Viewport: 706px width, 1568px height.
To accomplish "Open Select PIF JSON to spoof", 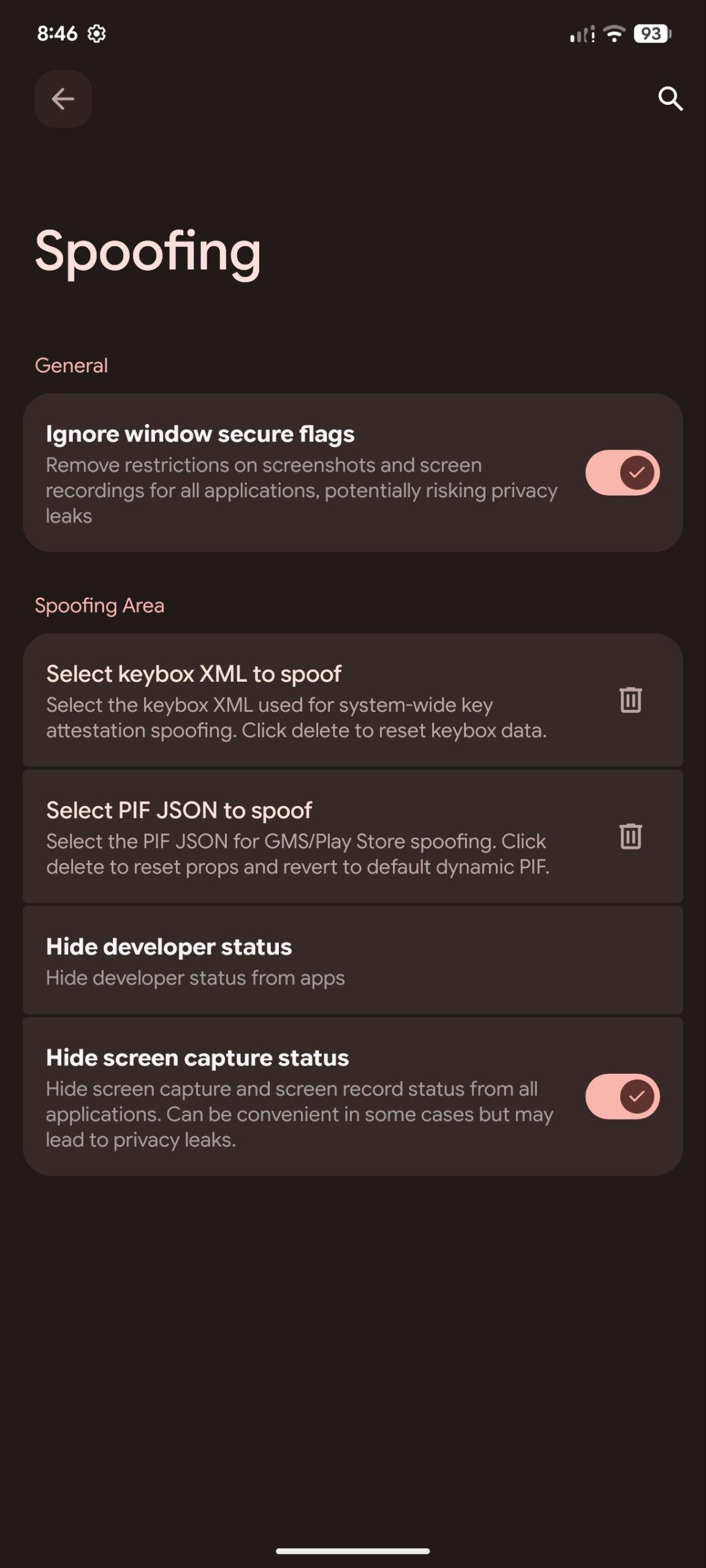I will [294, 837].
